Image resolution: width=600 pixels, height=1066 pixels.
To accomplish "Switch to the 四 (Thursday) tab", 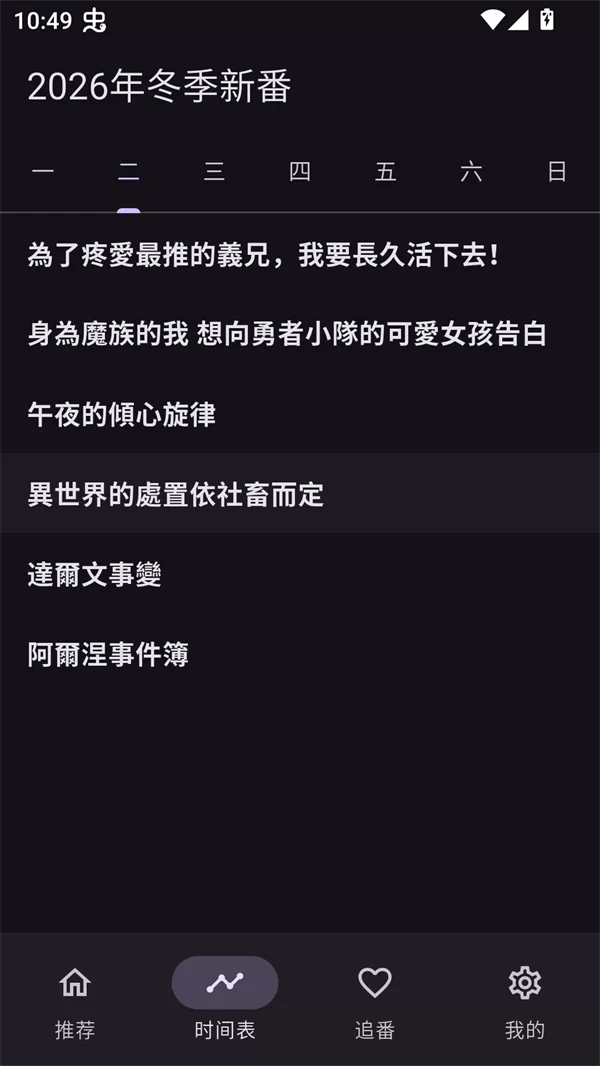I will (300, 172).
